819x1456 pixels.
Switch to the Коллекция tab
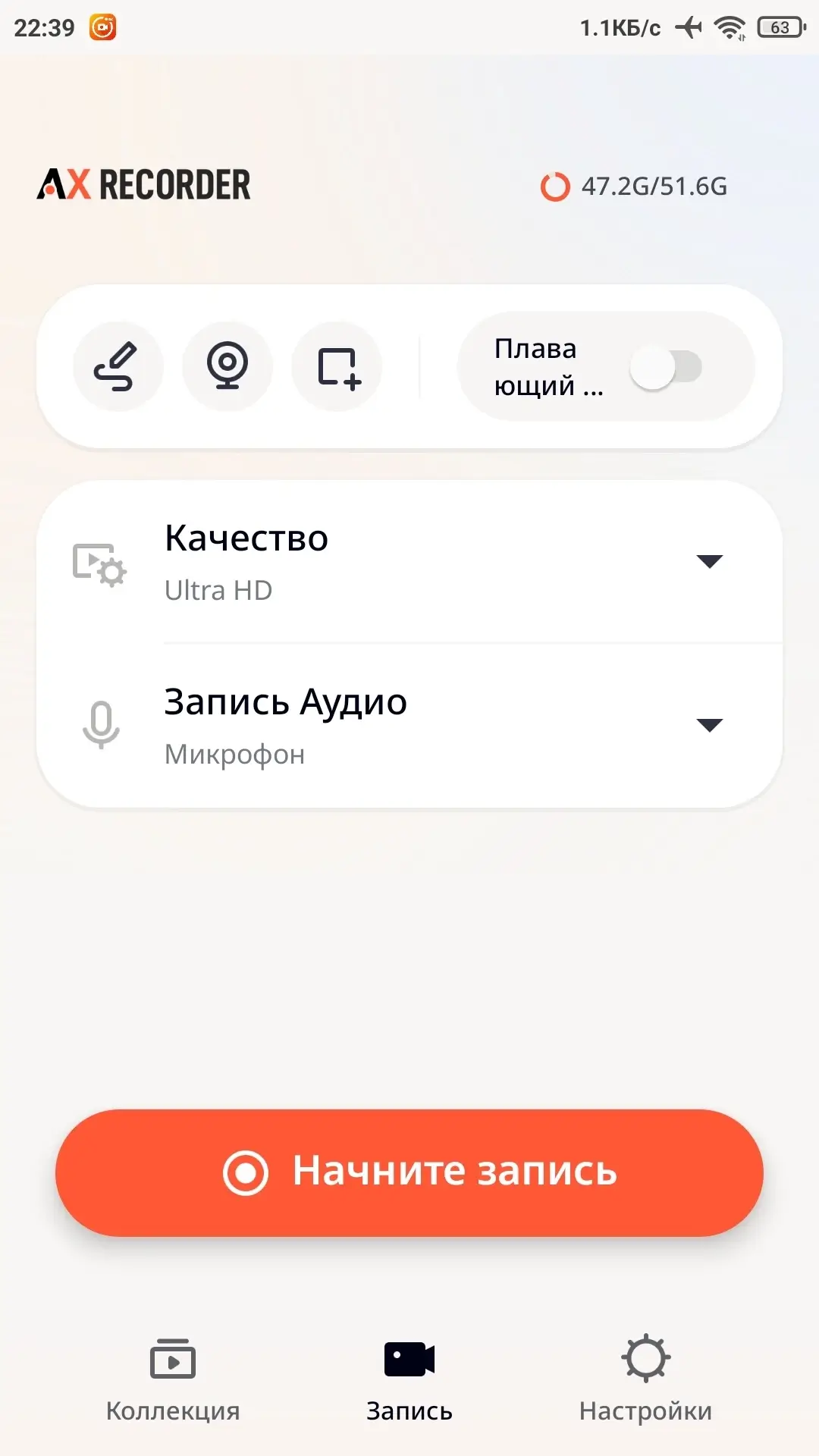[173, 1379]
